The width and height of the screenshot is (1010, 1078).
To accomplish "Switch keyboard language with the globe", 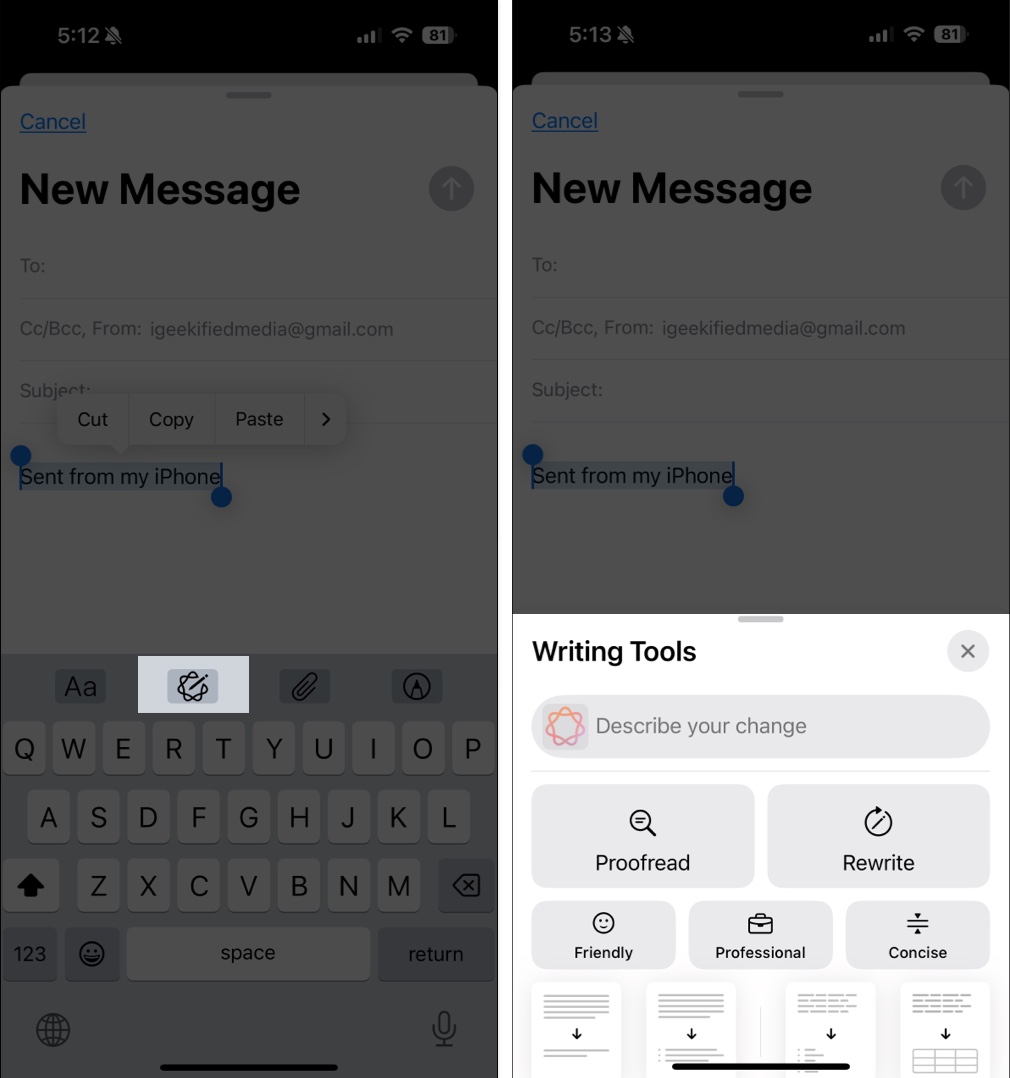I will point(53,1028).
